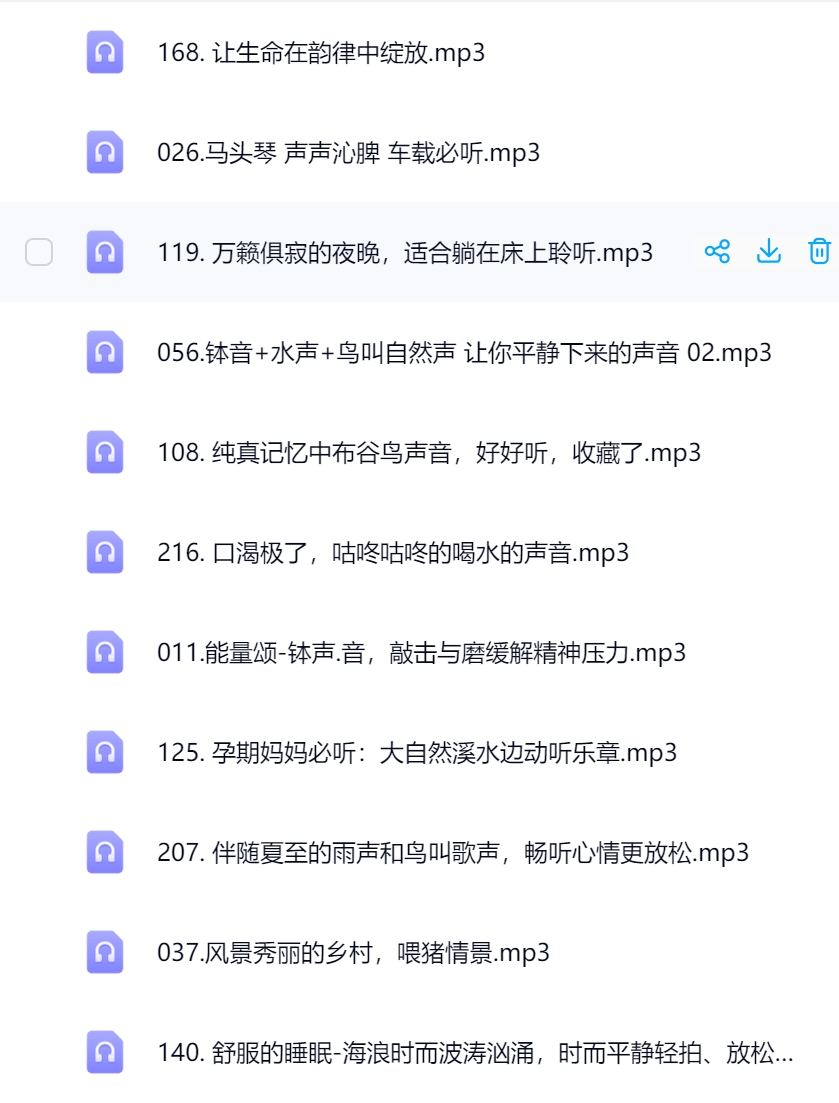The height and width of the screenshot is (1103, 839).
Task: Share the file 119.万籁俱寂的夜晚.mp3
Action: click(x=720, y=253)
